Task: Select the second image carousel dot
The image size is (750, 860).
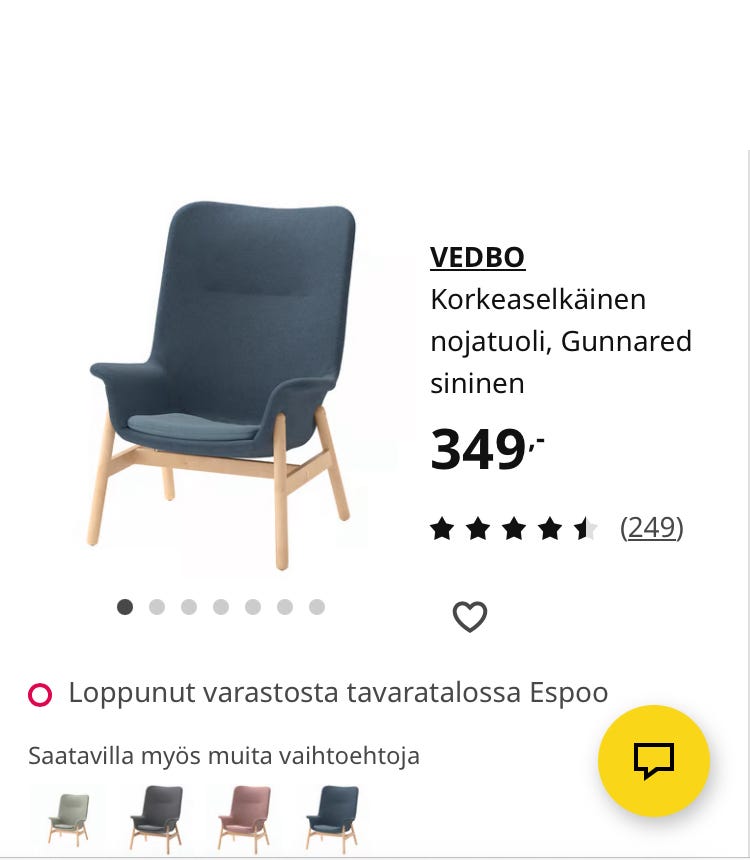Action: [157, 607]
